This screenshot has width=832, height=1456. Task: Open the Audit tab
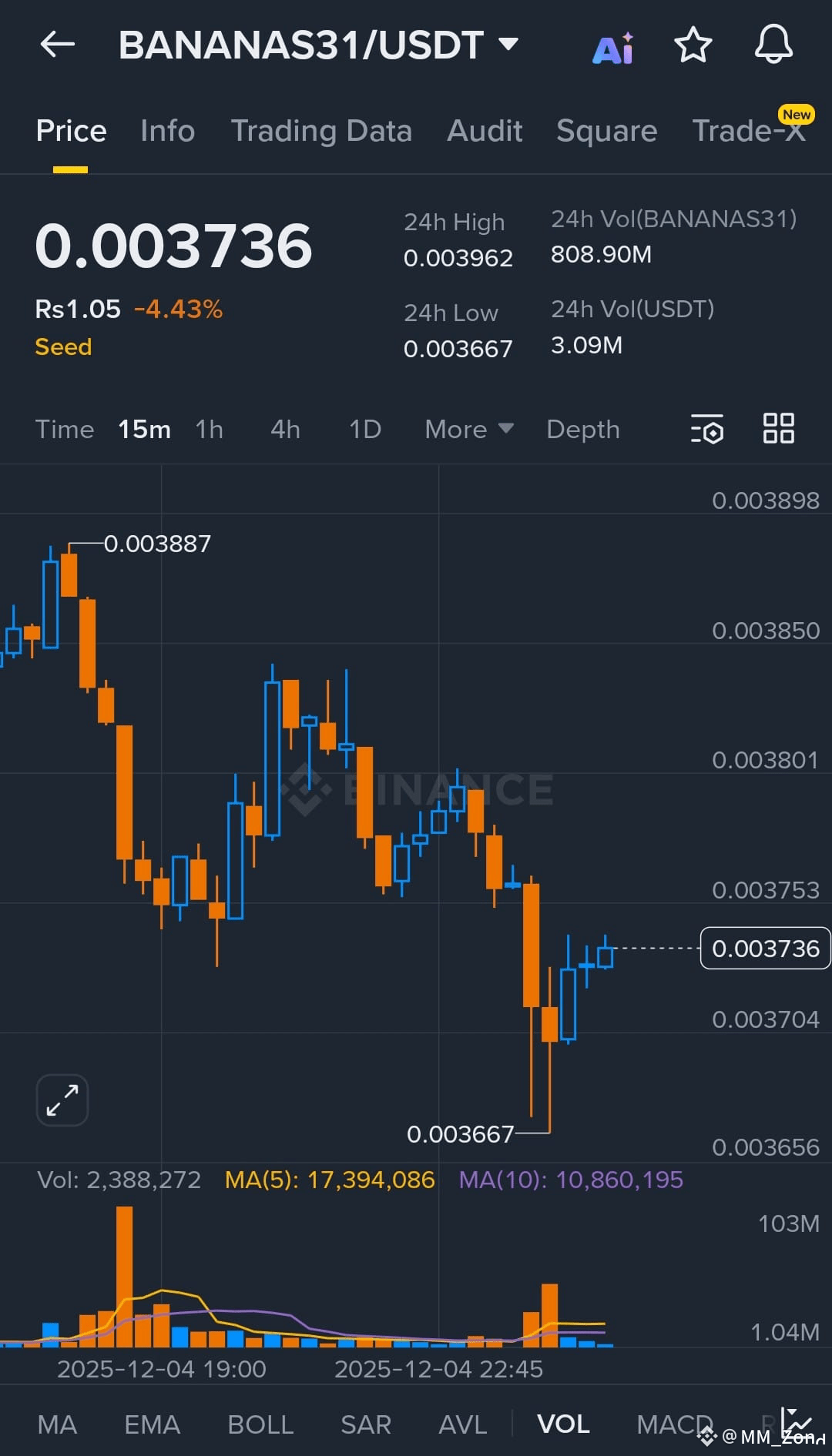(x=485, y=131)
